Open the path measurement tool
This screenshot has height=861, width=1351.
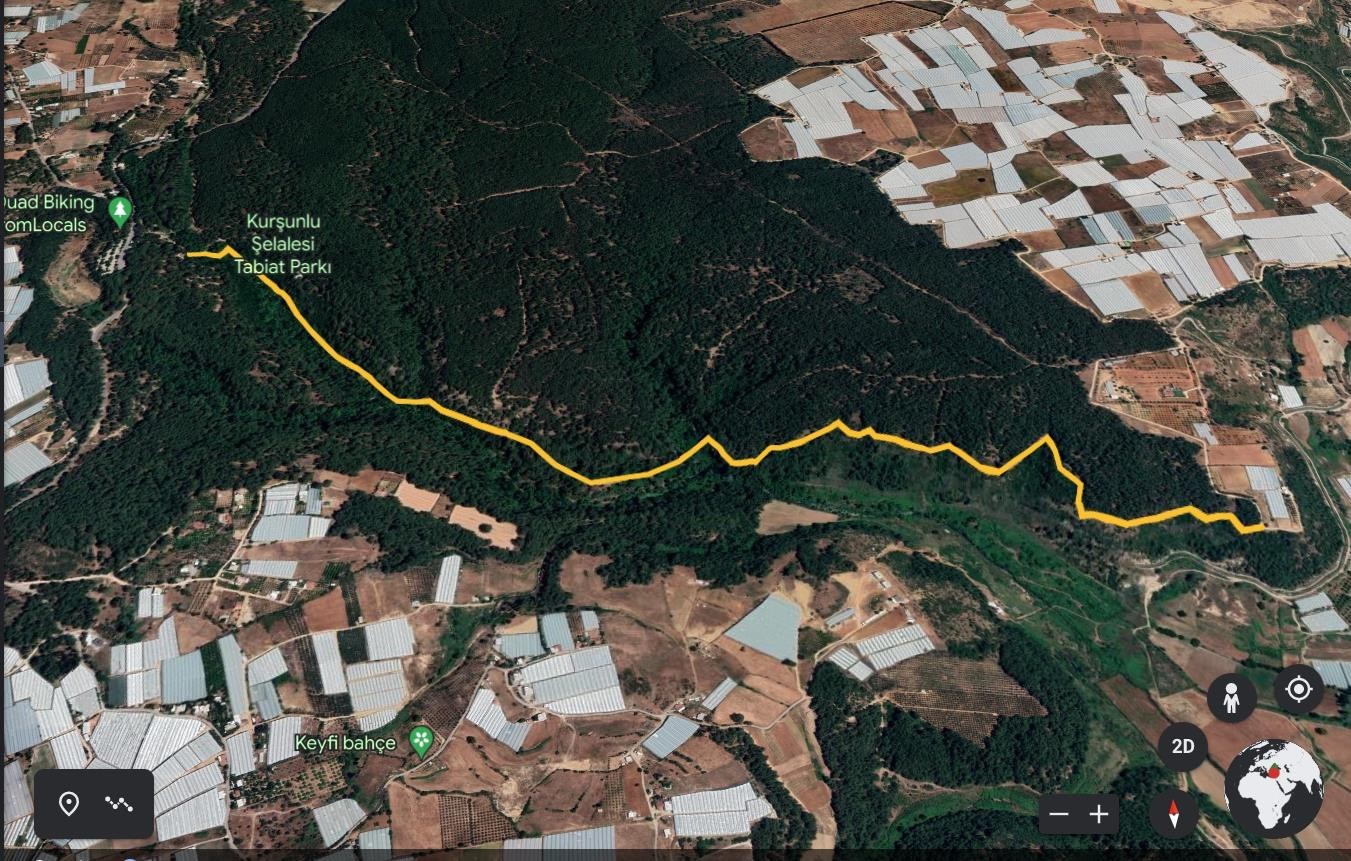[119, 804]
